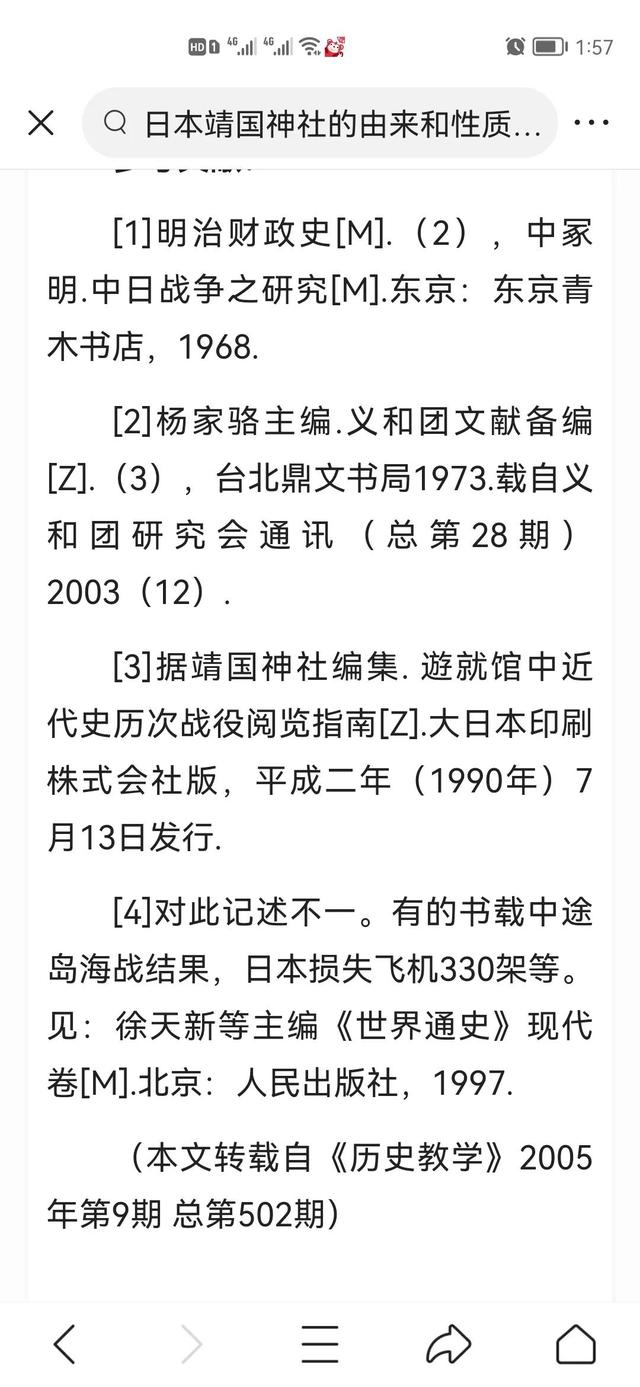Share this page via the arrow icon
This screenshot has width=640, height=1387.
point(448,1343)
